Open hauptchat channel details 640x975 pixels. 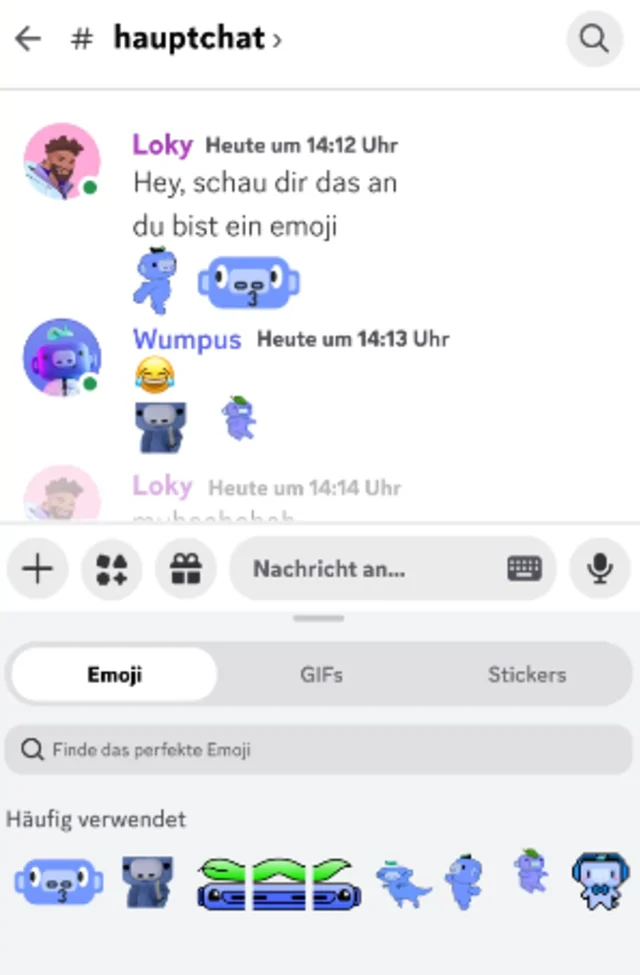pyautogui.click(x=196, y=39)
